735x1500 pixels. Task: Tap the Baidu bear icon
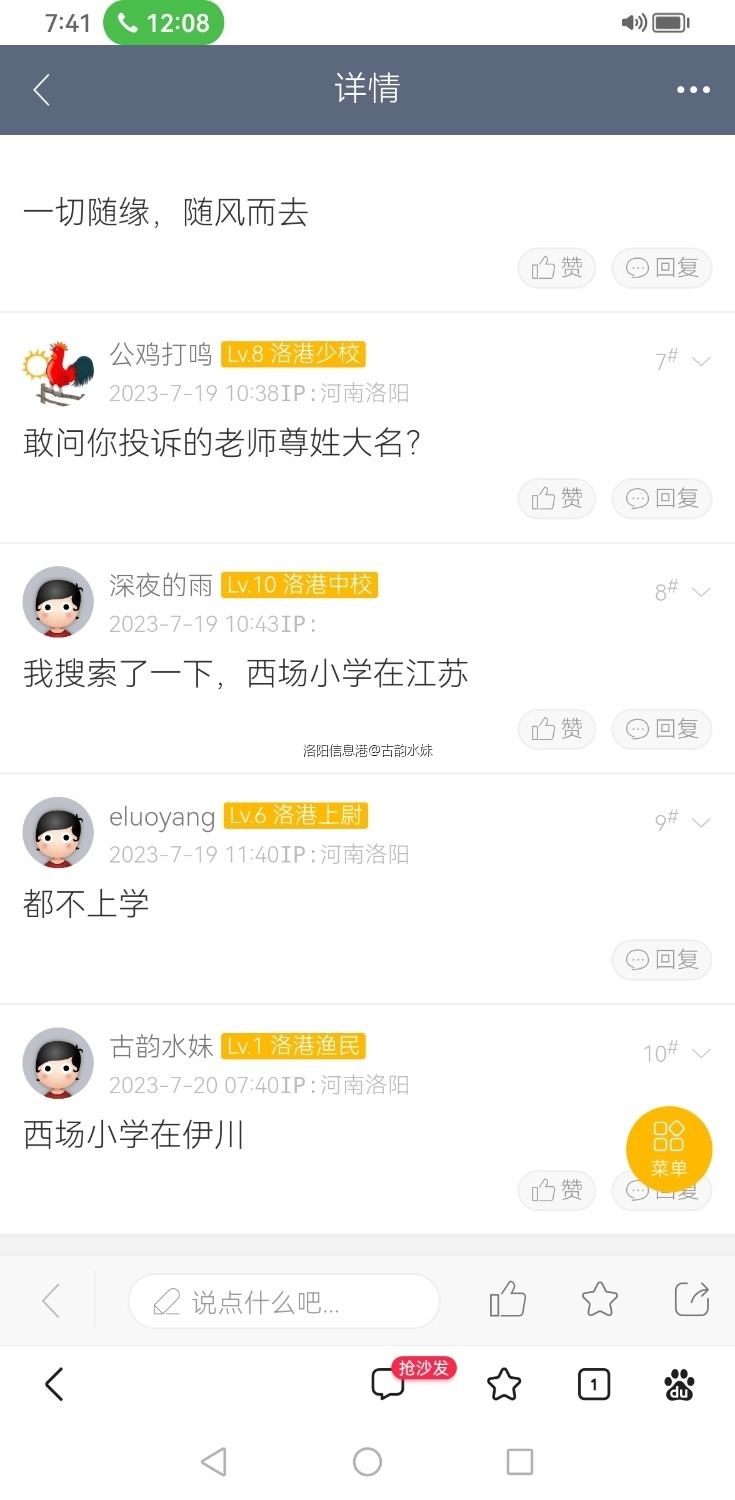click(x=678, y=1385)
